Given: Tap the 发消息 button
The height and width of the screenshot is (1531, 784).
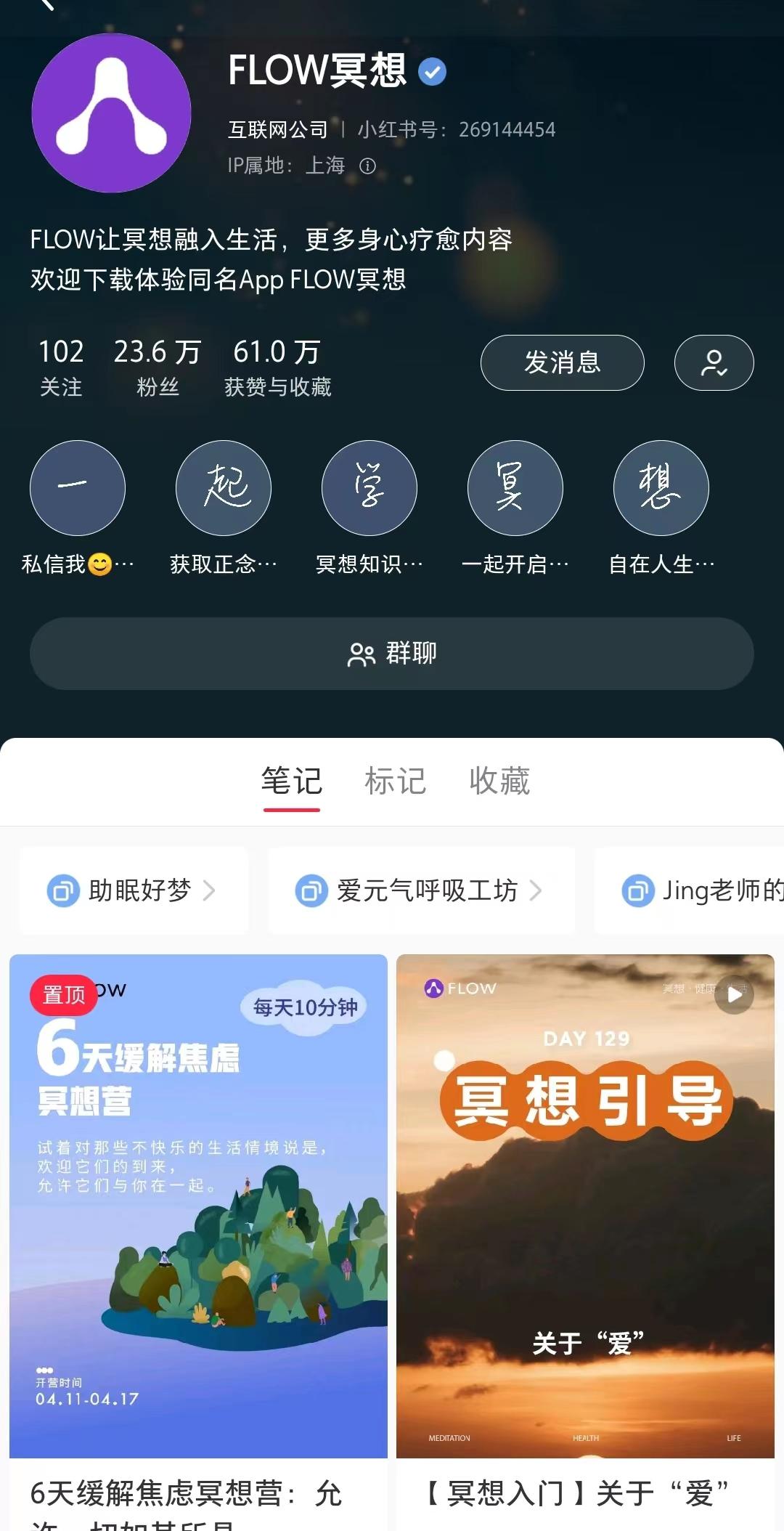Looking at the screenshot, I should (x=562, y=362).
